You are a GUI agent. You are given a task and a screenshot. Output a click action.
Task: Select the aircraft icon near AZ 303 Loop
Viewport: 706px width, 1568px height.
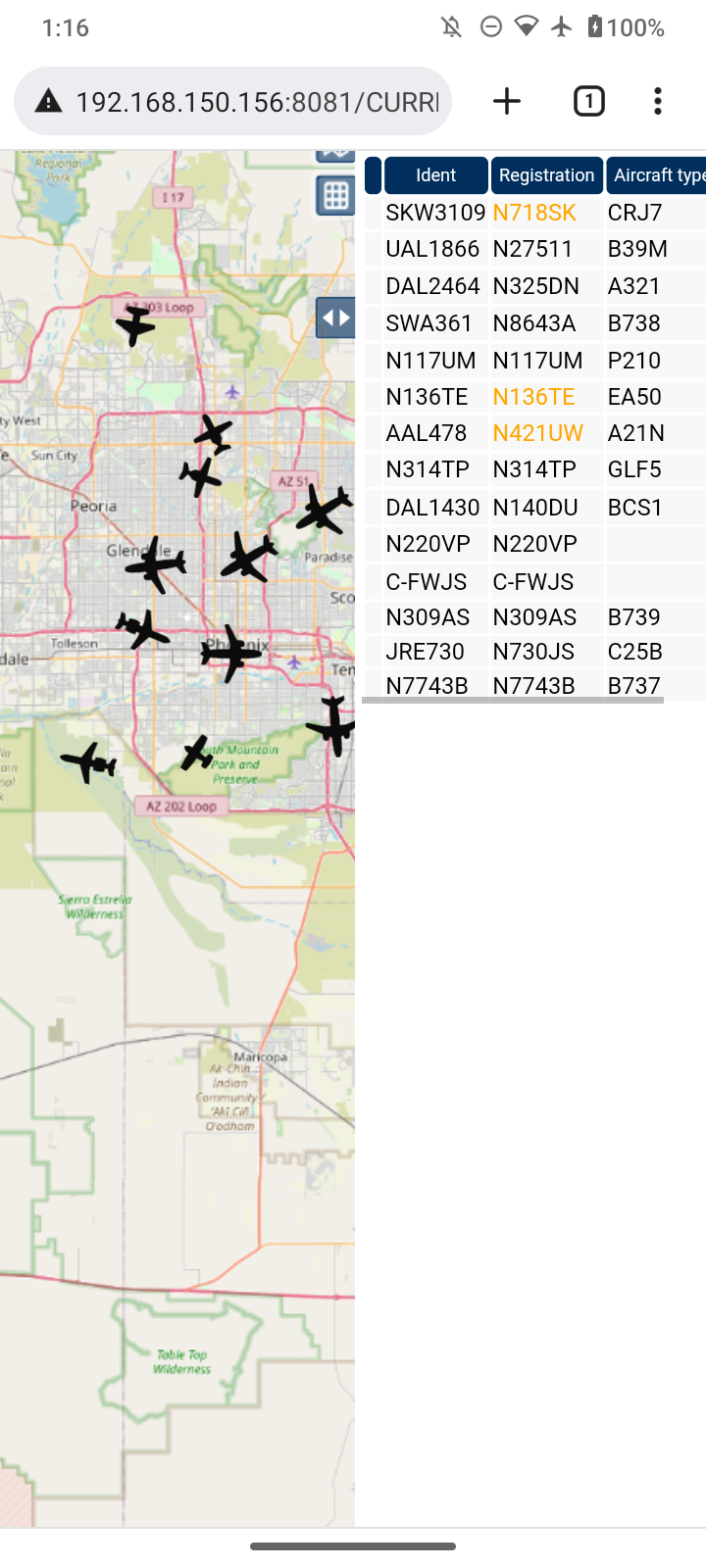tap(135, 323)
